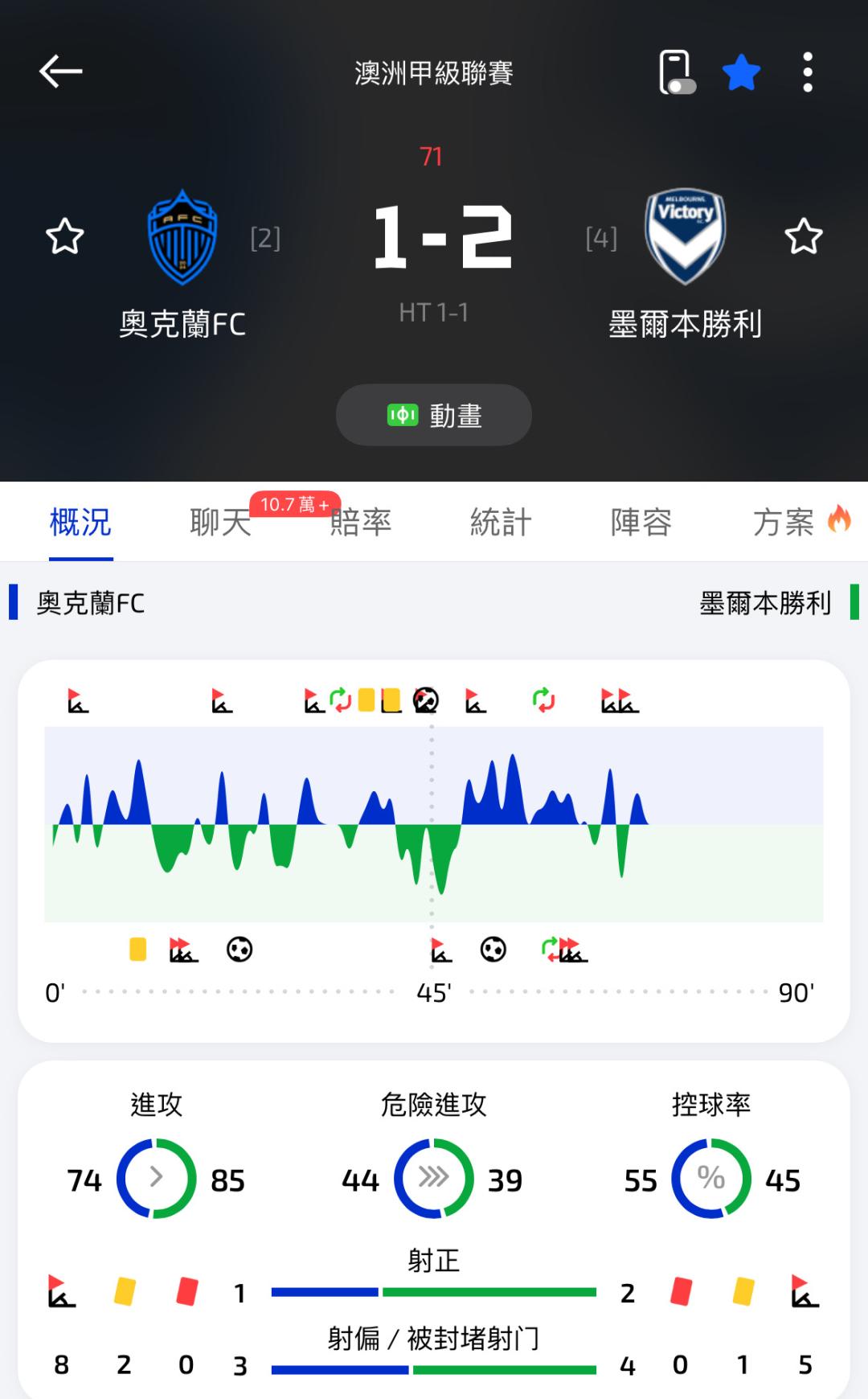
Task: Favorite 墨爾本勝利 with its star
Action: point(803,236)
